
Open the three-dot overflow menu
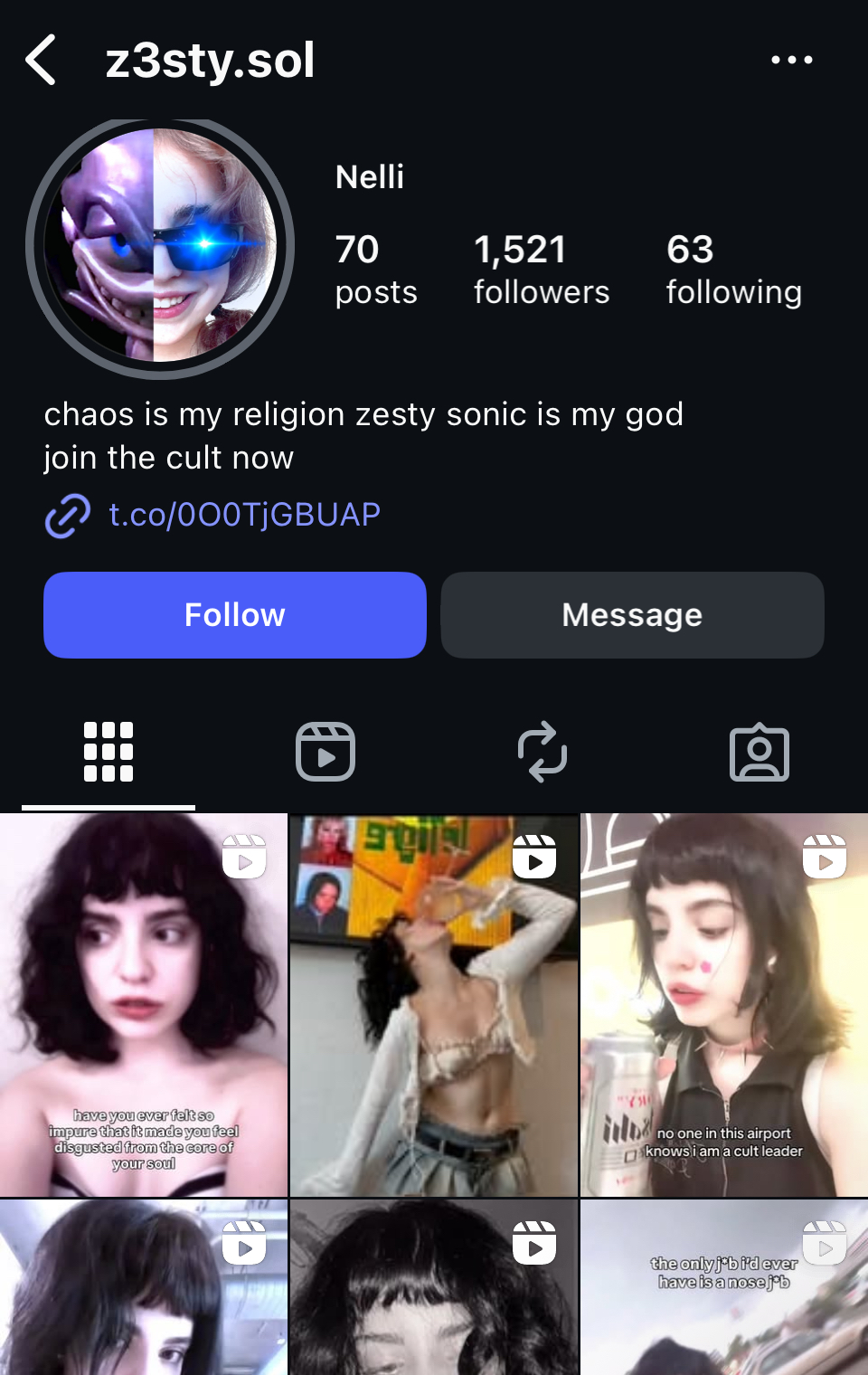pos(791,60)
